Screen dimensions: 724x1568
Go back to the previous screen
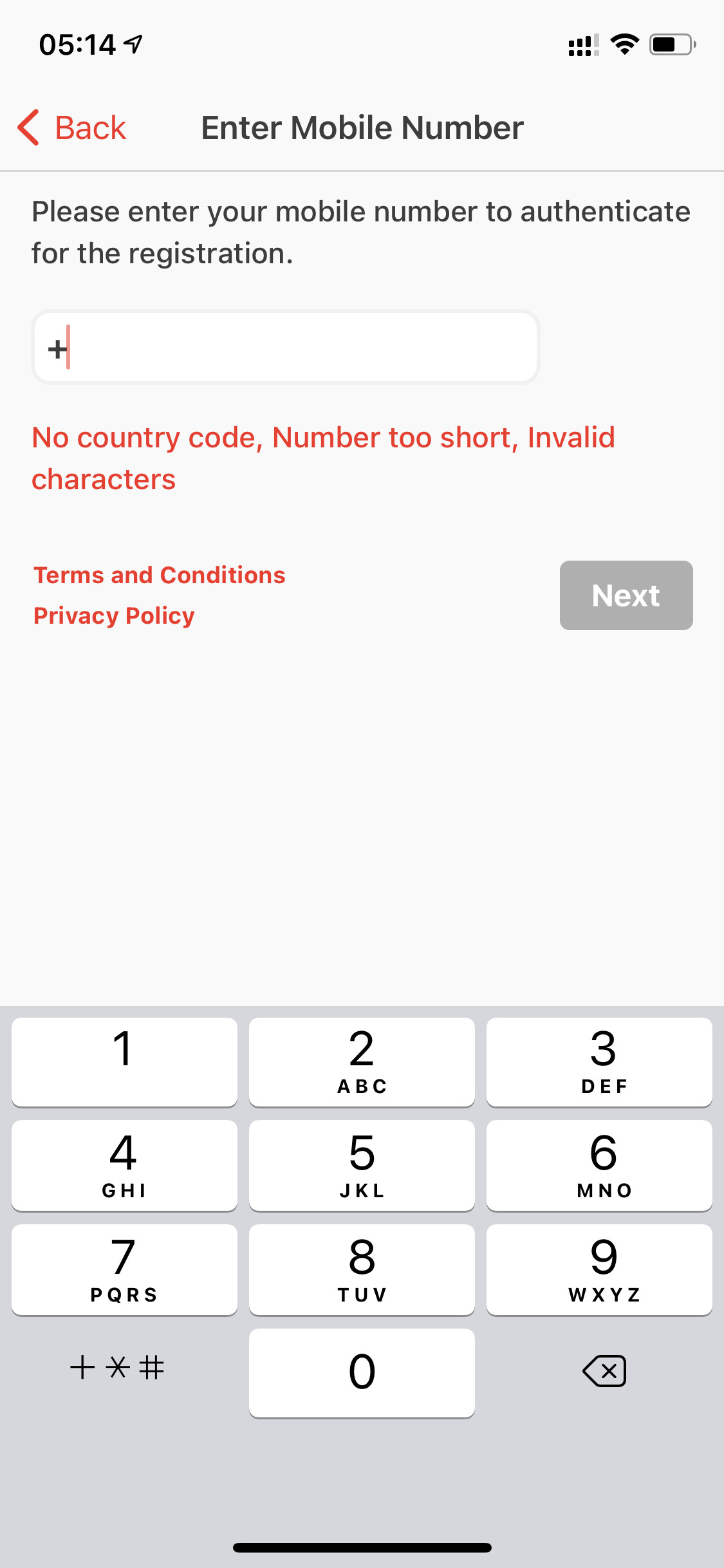(x=72, y=127)
